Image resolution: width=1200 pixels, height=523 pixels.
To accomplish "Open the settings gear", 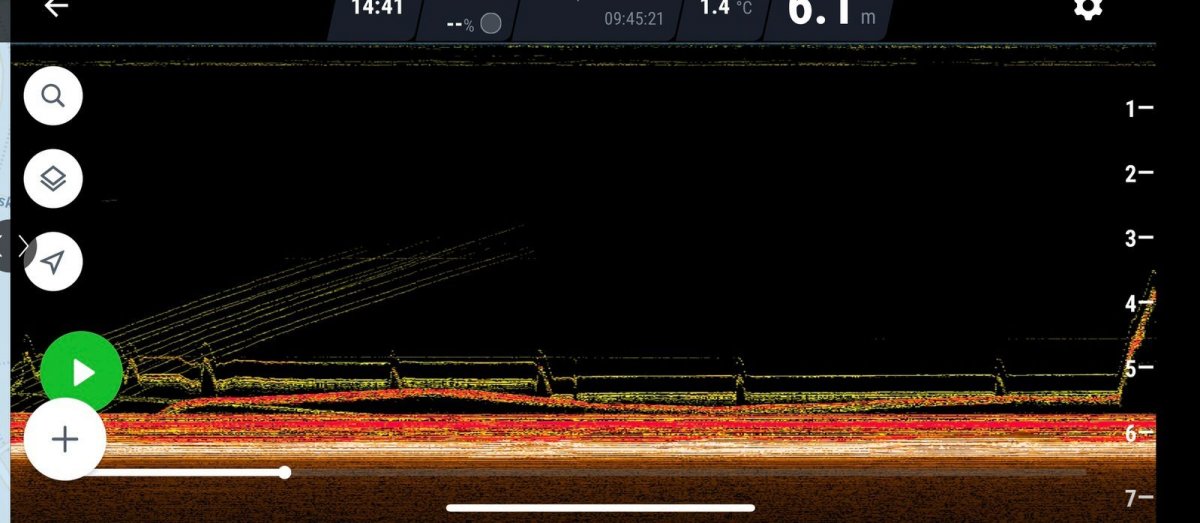I will click(x=1088, y=8).
